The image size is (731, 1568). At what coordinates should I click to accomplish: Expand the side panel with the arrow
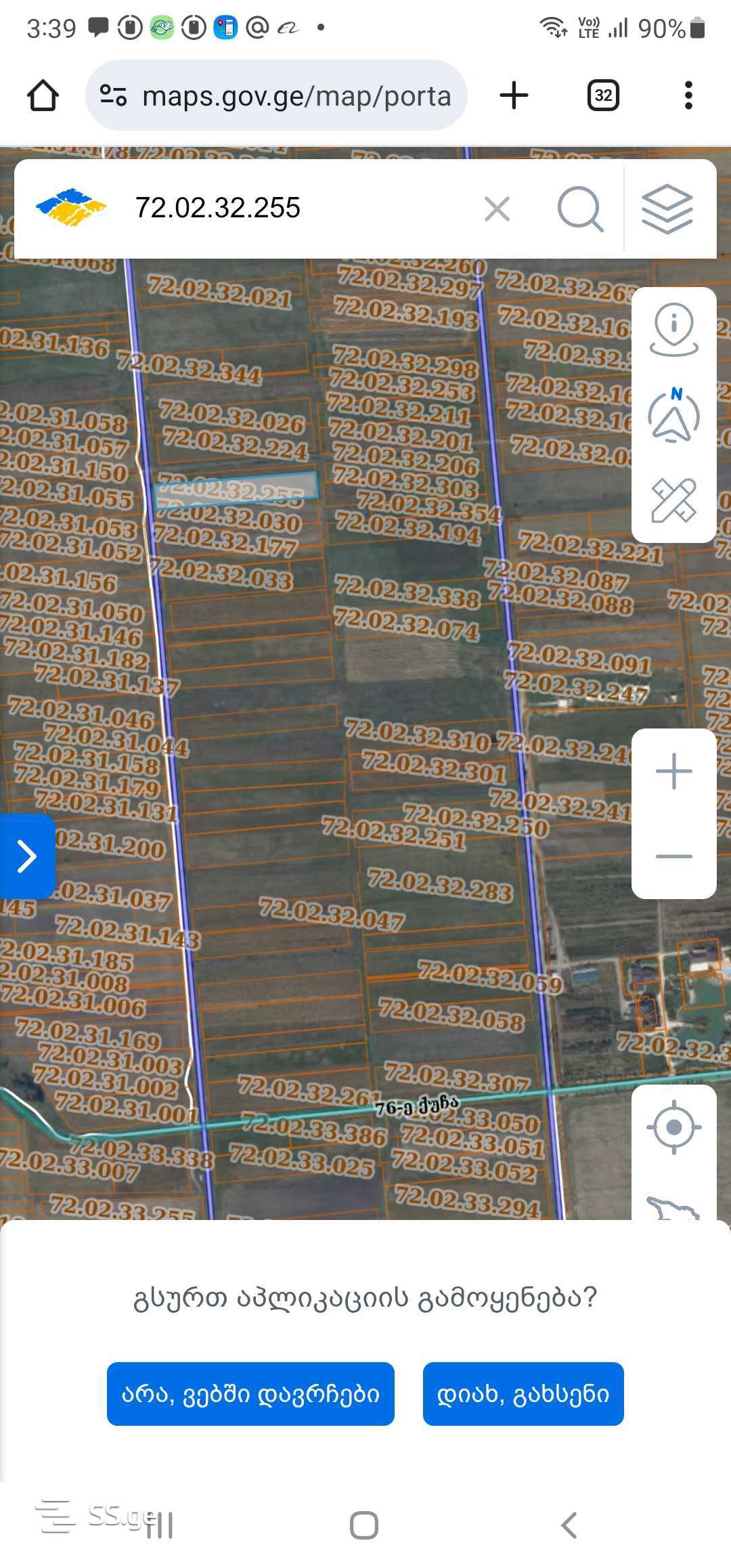click(x=26, y=856)
